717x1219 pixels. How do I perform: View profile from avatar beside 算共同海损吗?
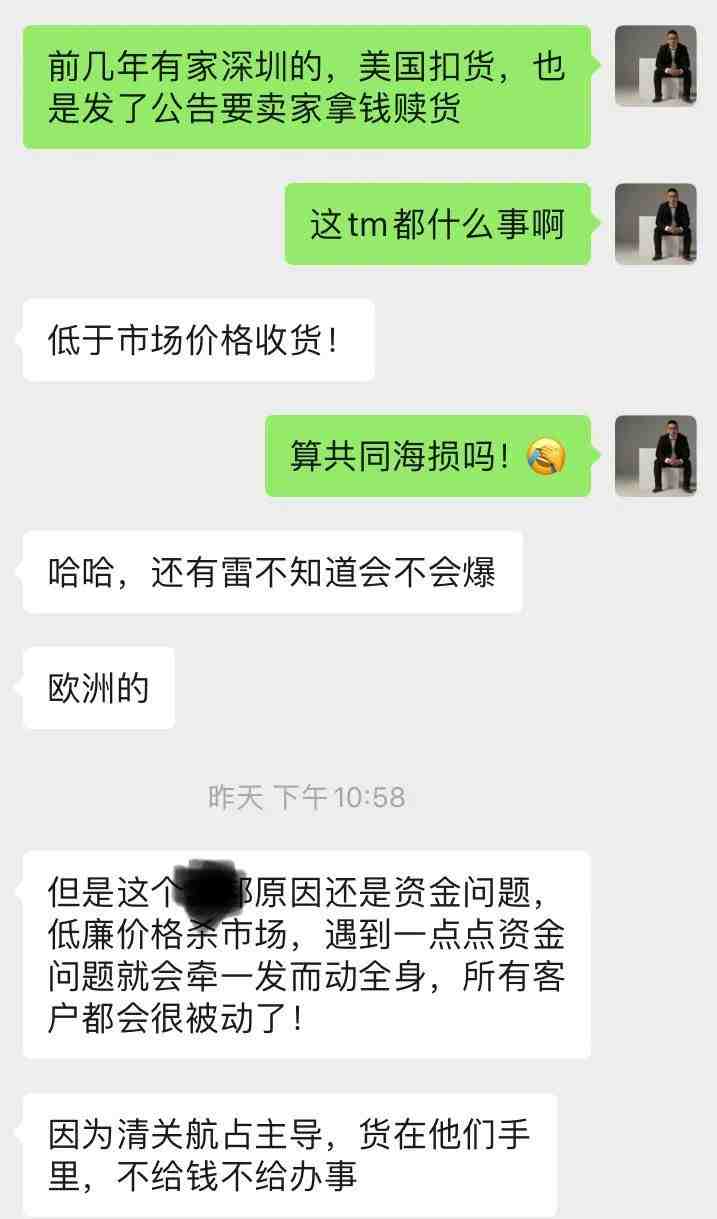click(x=655, y=456)
